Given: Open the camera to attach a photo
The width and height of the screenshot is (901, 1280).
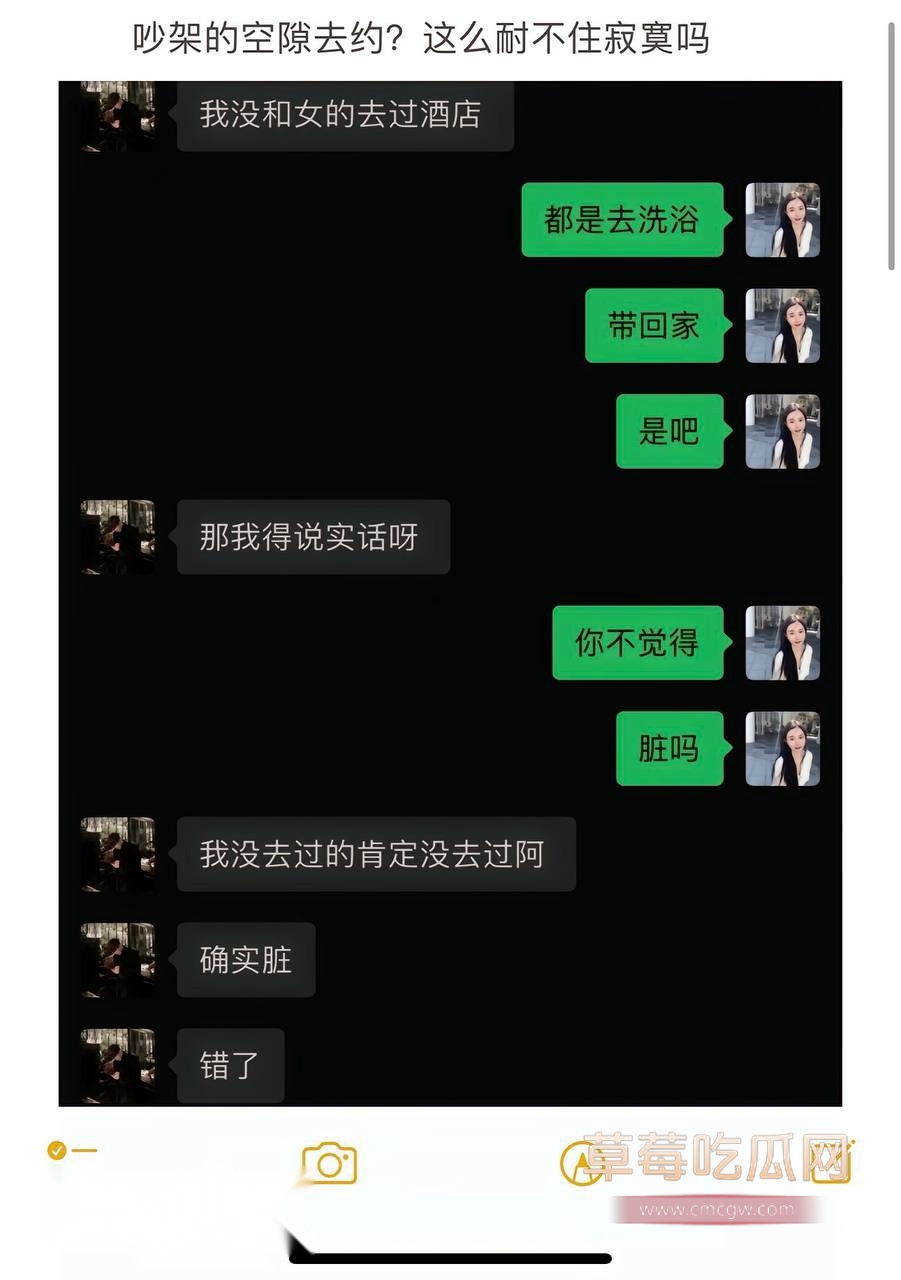Looking at the screenshot, I should point(329,1163).
